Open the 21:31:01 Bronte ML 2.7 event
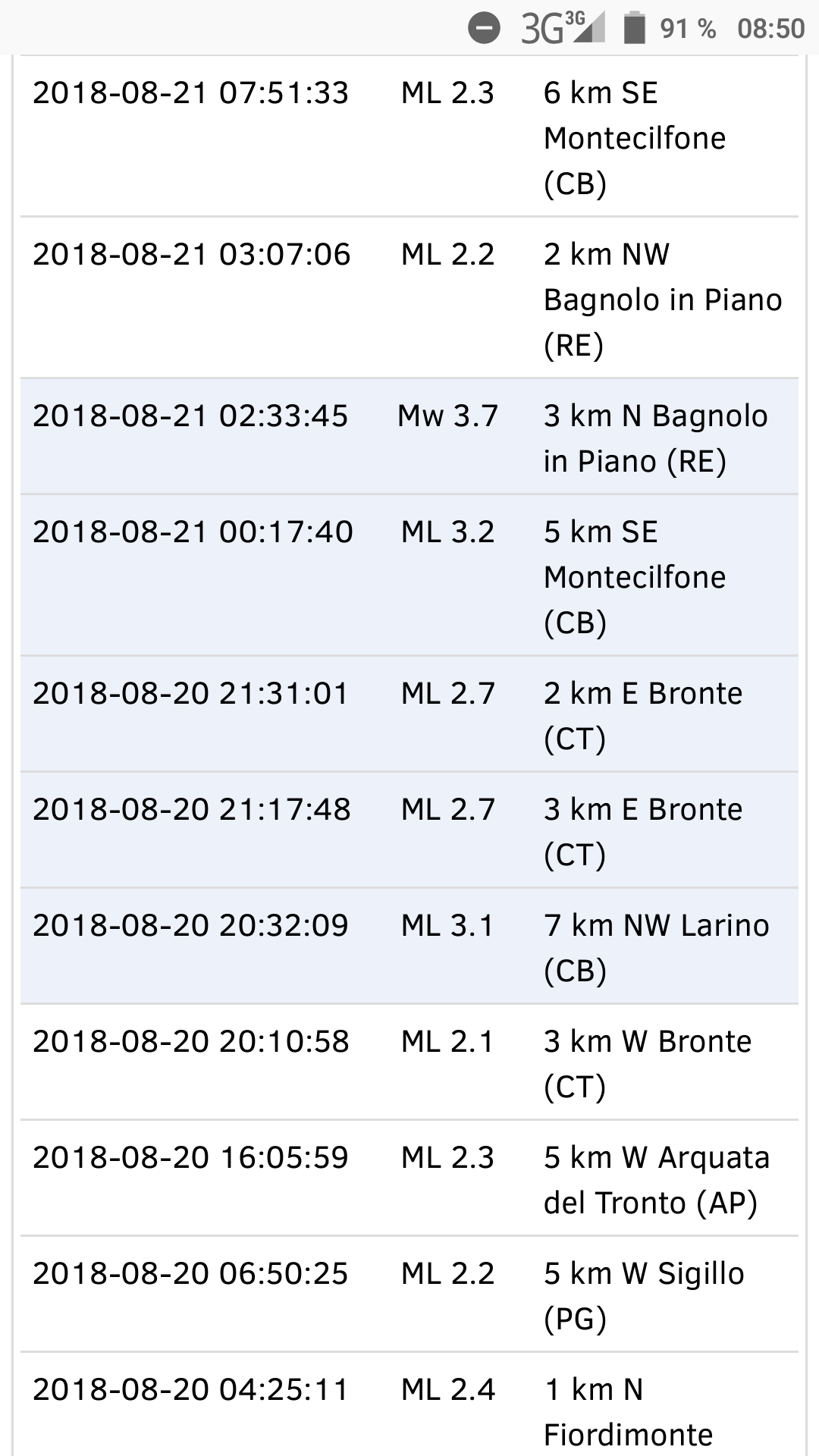The height and width of the screenshot is (1456, 819). (409, 715)
